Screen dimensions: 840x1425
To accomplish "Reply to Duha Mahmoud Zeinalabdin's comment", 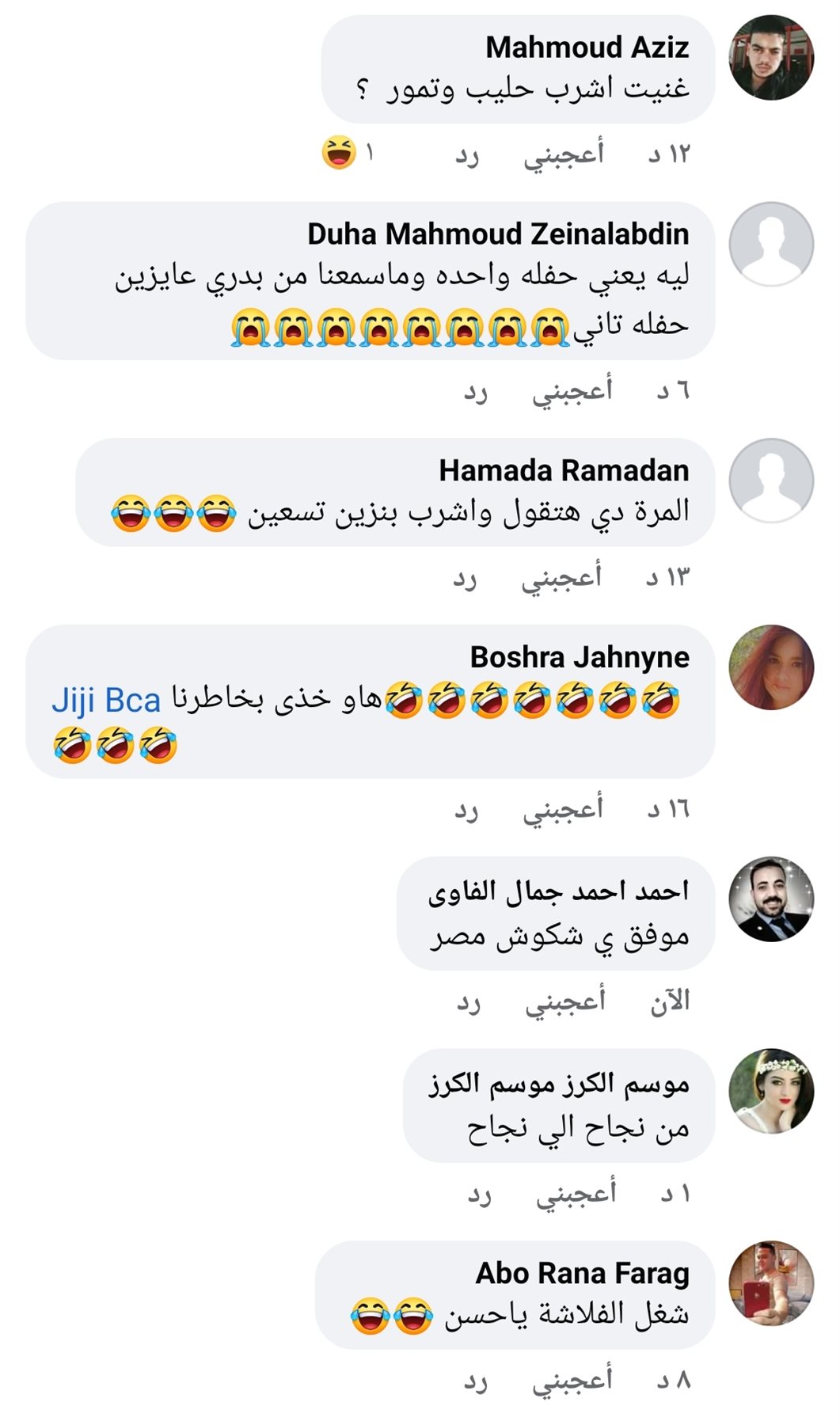I will [x=476, y=392].
